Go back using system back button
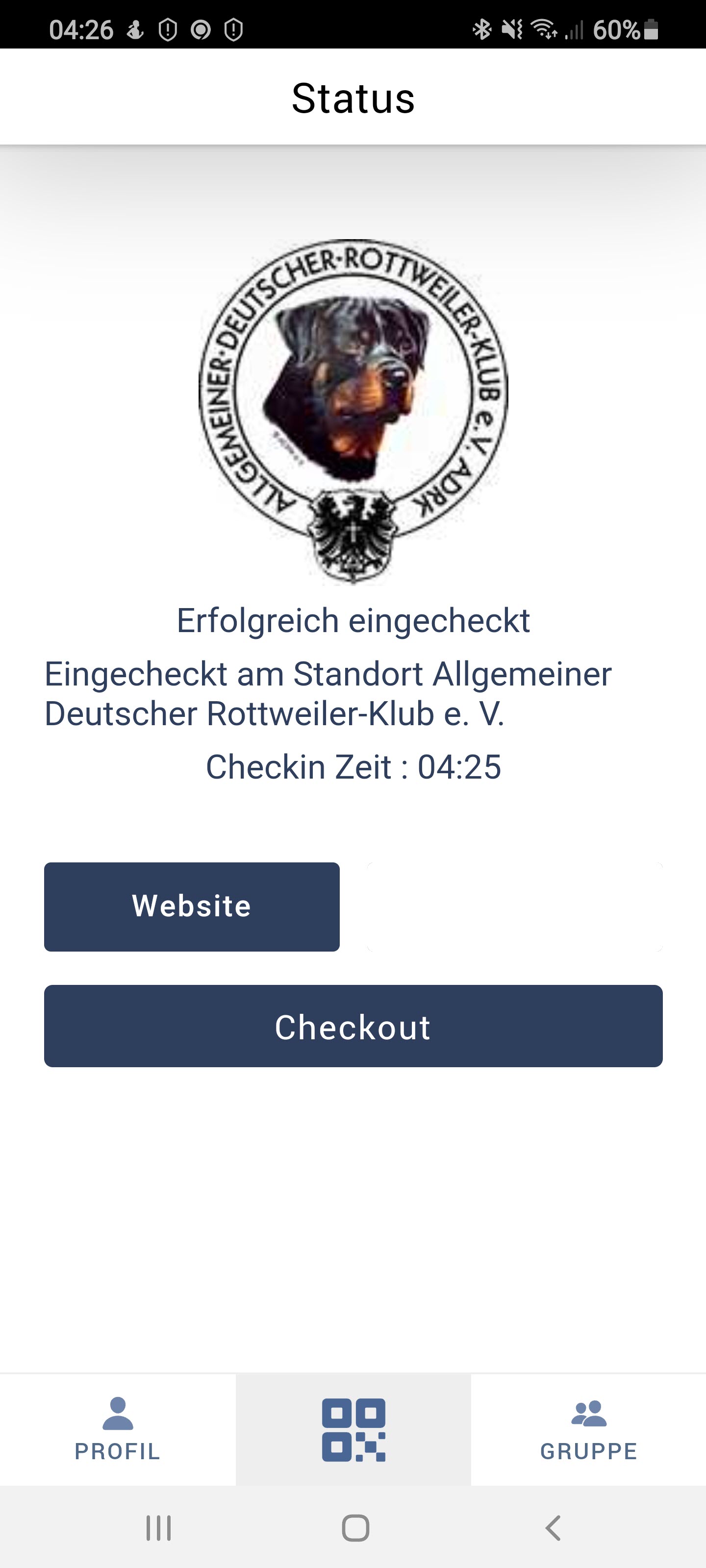 coord(553,1528)
